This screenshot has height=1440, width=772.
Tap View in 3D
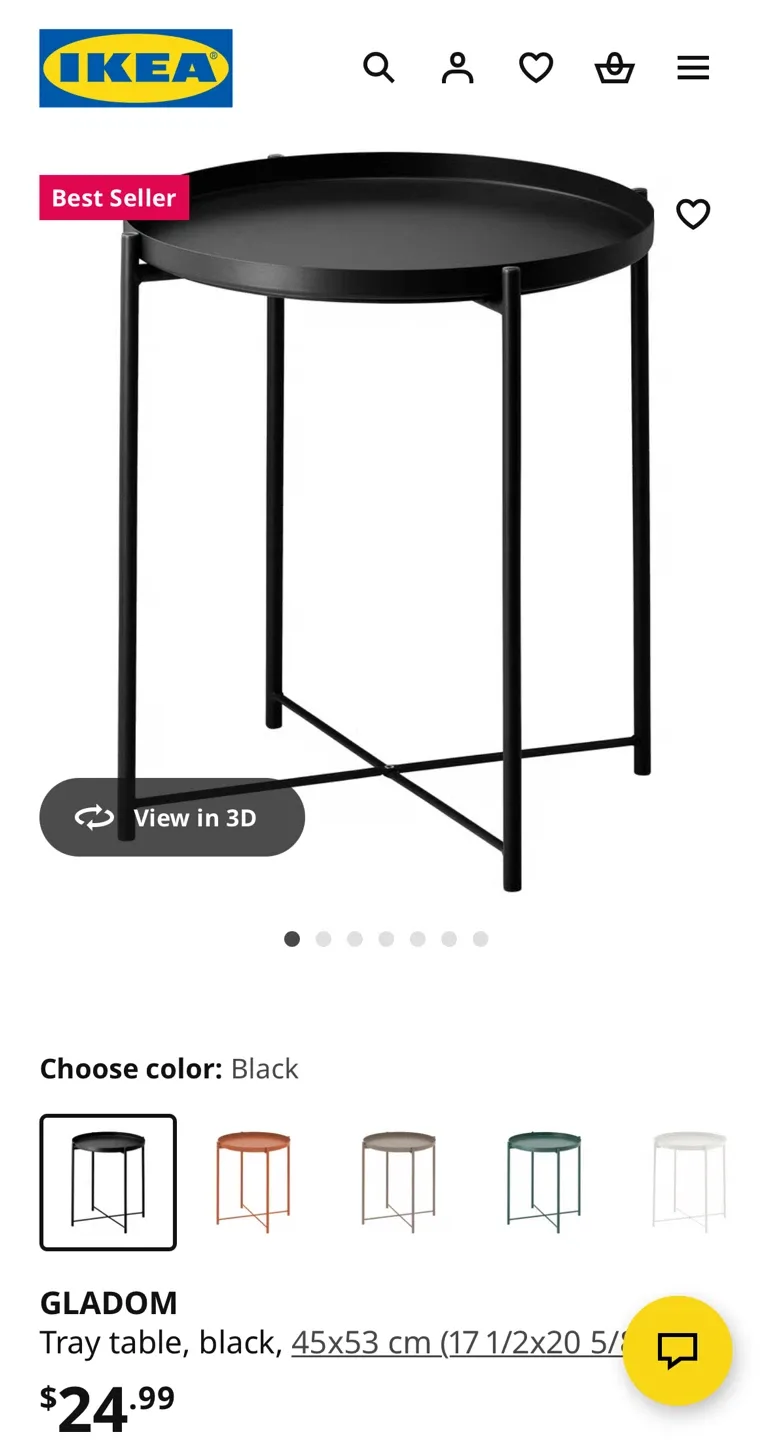point(172,818)
